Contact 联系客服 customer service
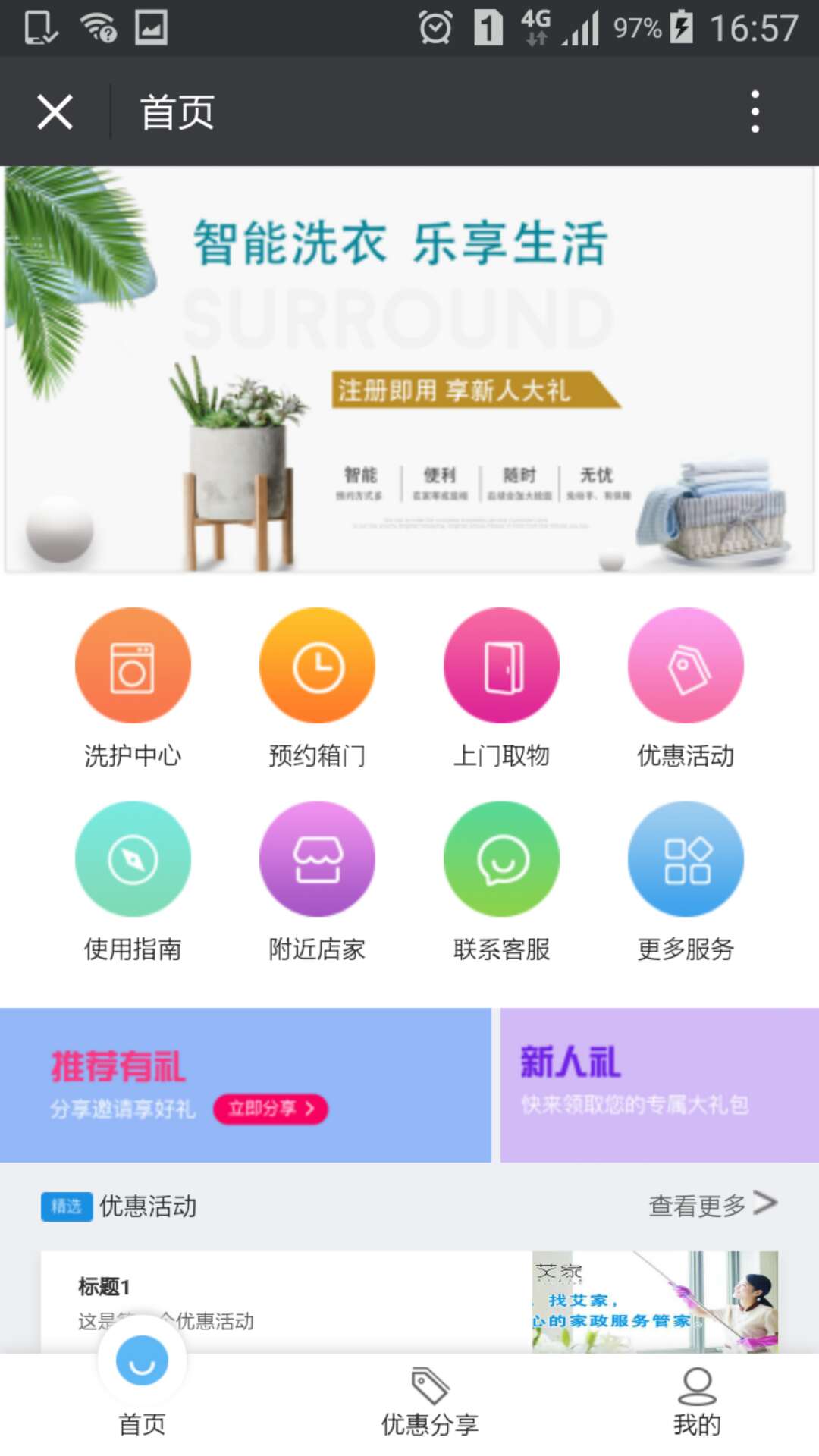The height and width of the screenshot is (1456, 819). click(501, 858)
